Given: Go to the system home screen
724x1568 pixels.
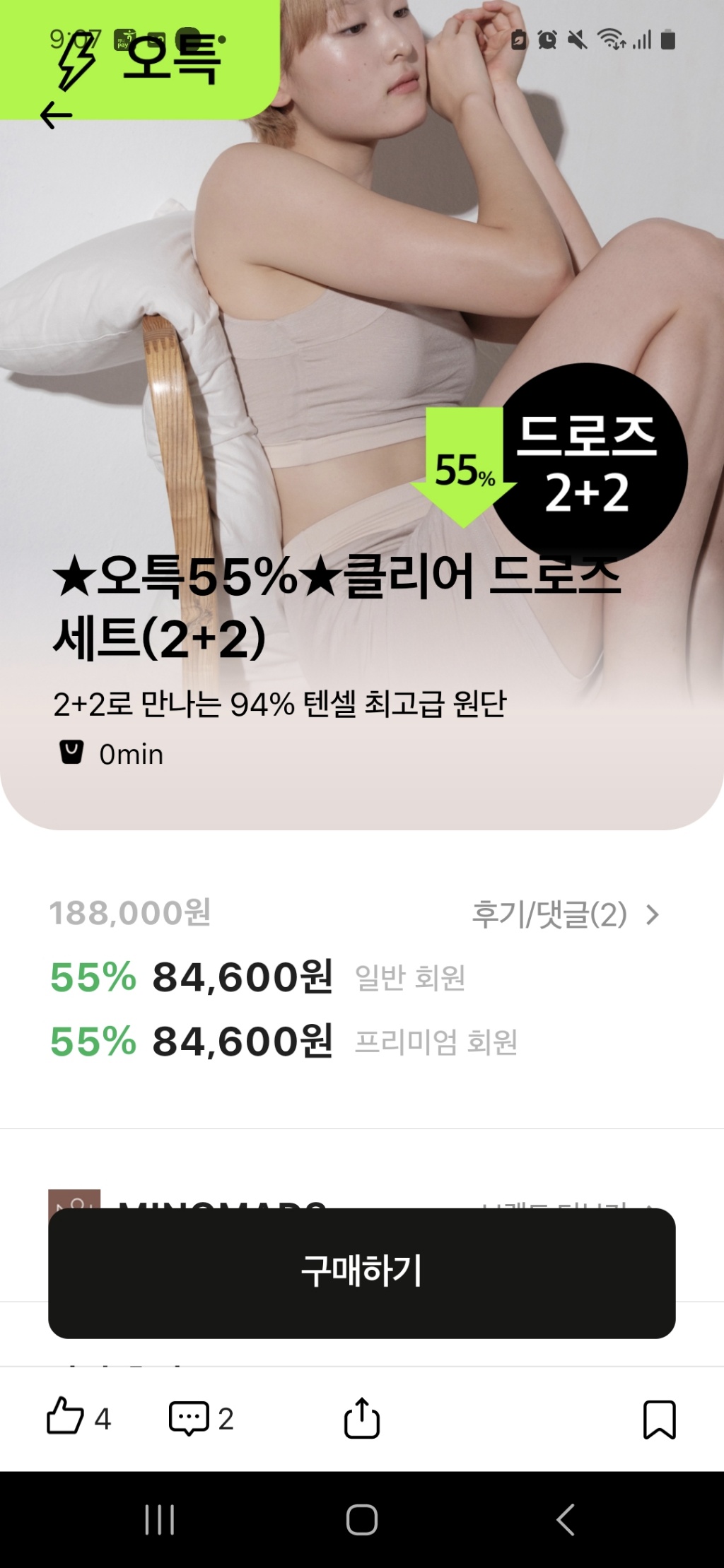Looking at the screenshot, I should click(362, 1519).
